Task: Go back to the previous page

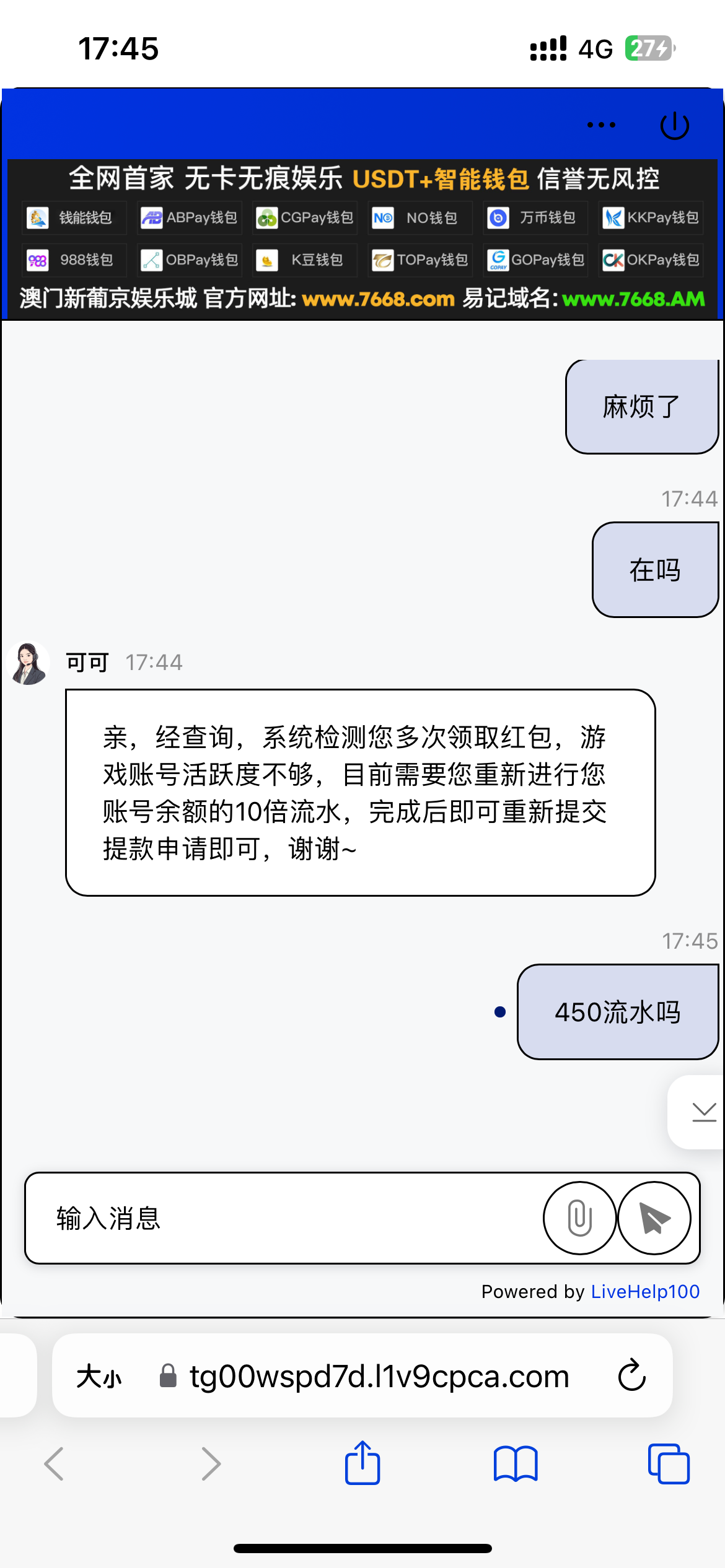Action: (55, 1464)
